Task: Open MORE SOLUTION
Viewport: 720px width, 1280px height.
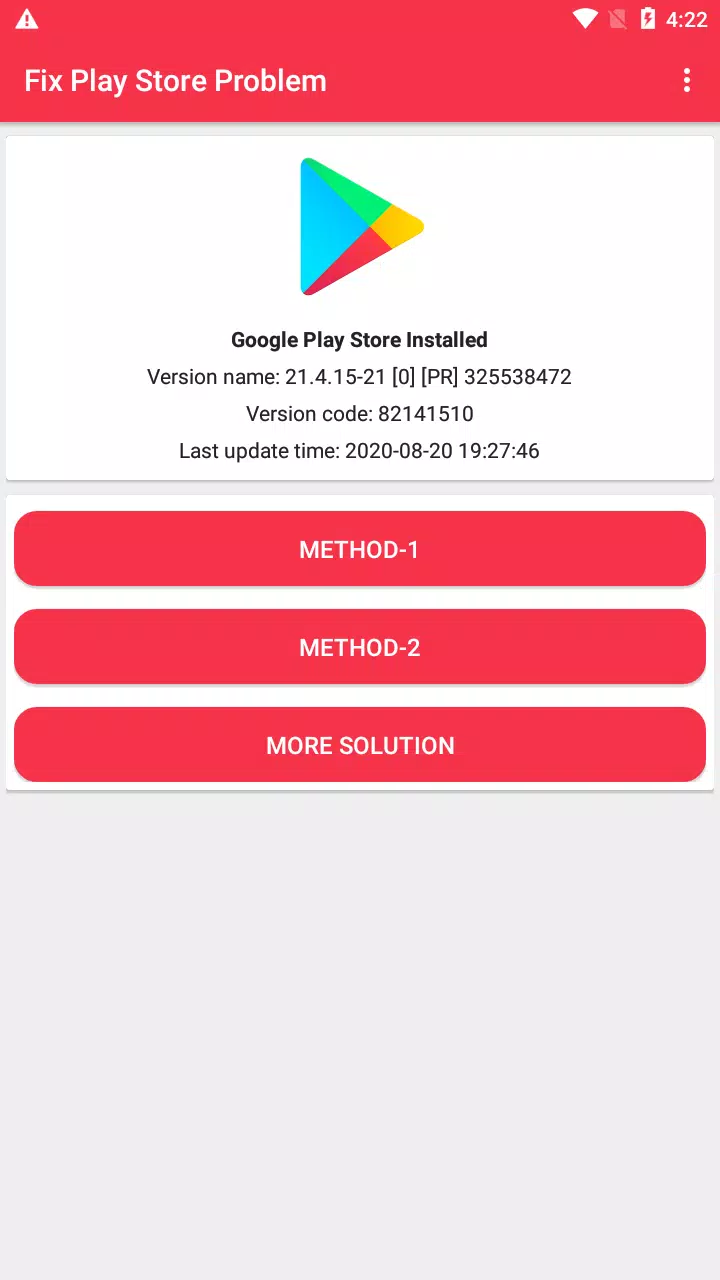Action: point(360,745)
